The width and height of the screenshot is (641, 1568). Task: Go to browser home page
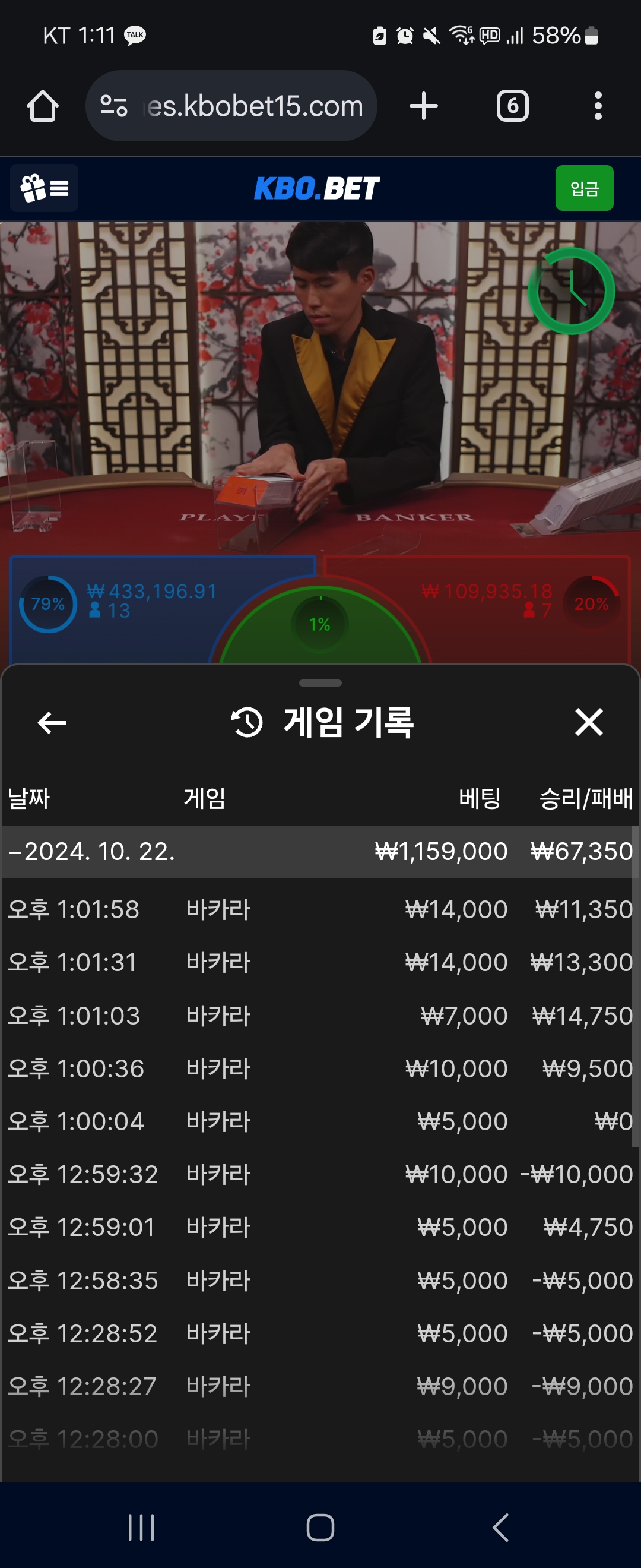[43, 106]
